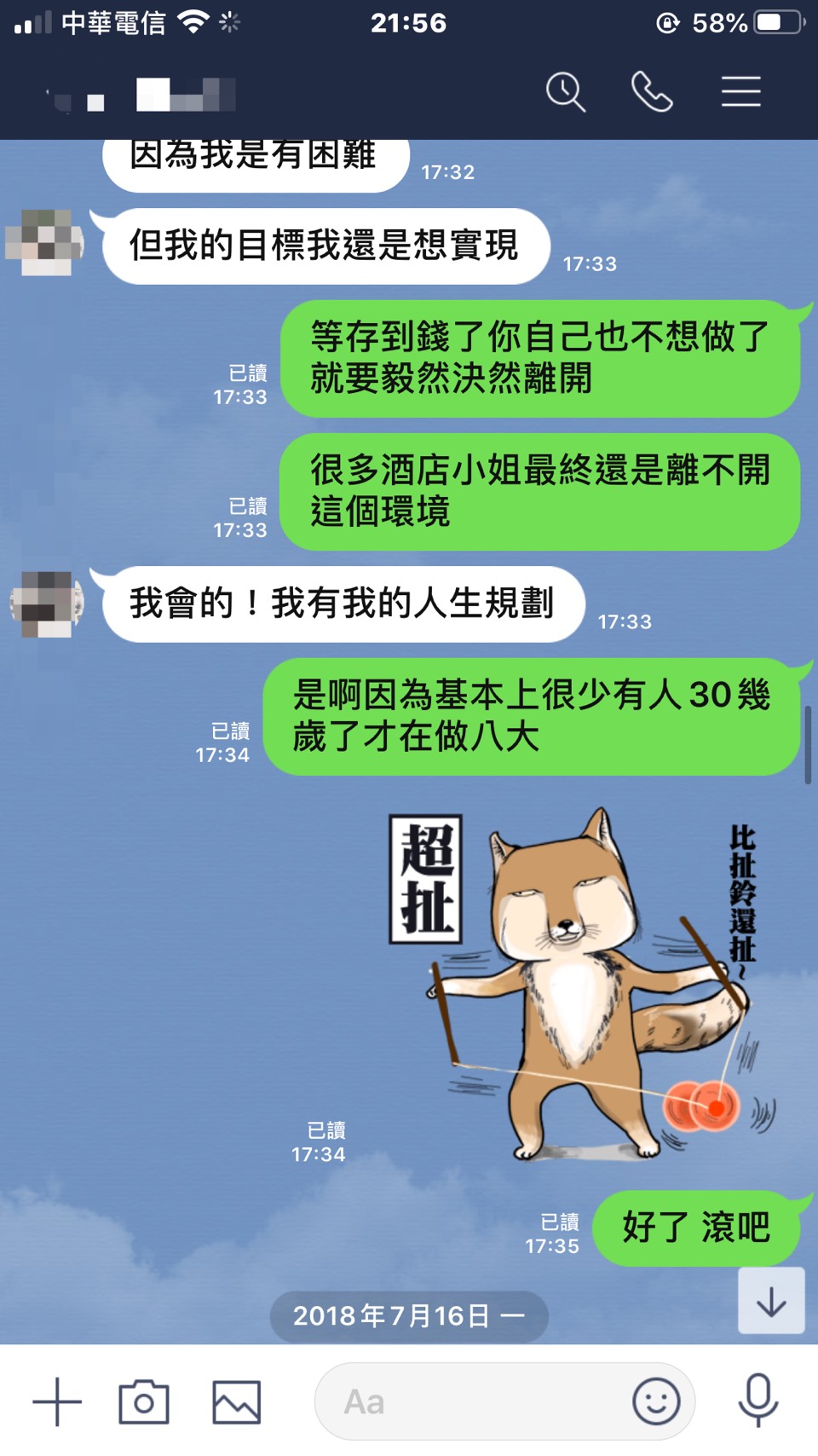Open the chat menu
This screenshot has width=818, height=1456.
[740, 92]
